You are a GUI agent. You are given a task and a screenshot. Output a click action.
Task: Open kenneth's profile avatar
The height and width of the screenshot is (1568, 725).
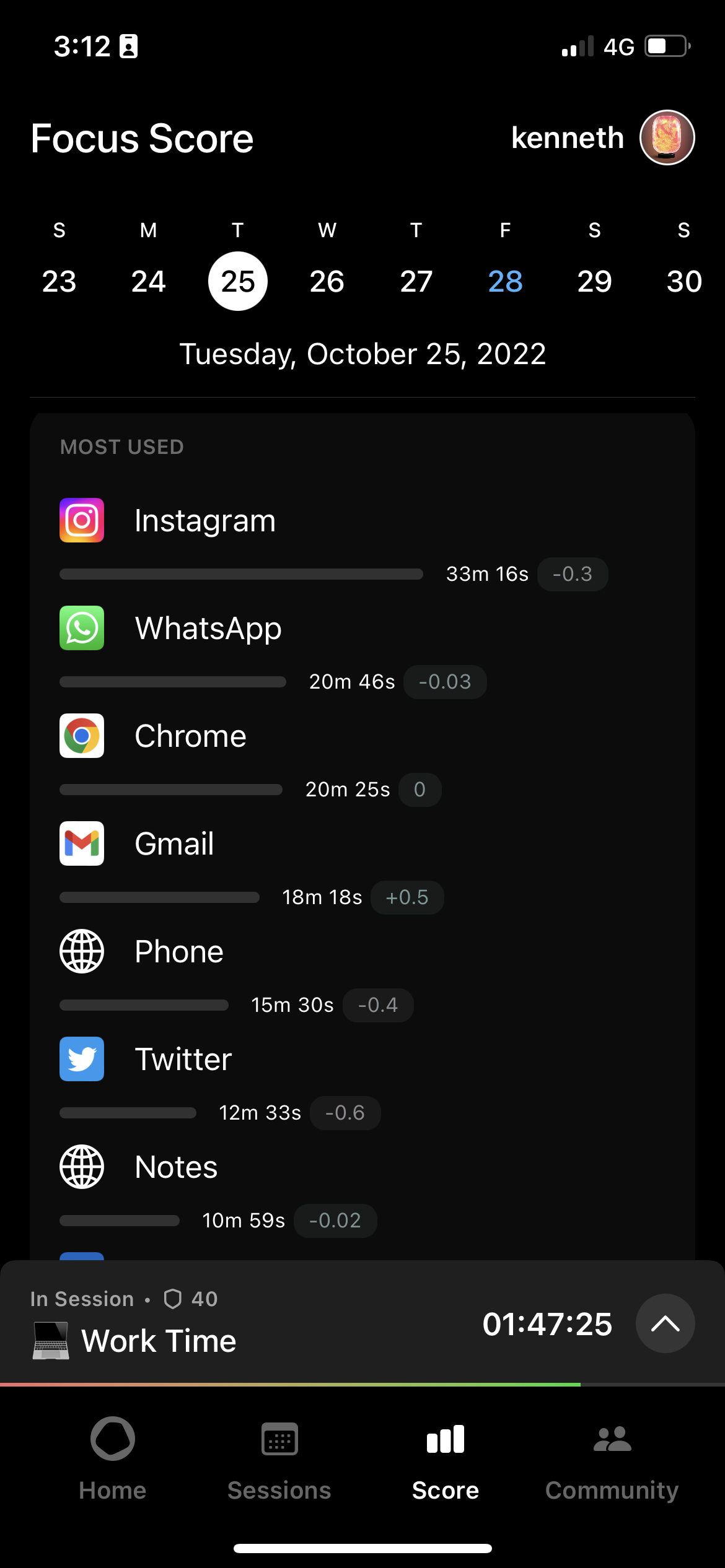pyautogui.click(x=665, y=137)
